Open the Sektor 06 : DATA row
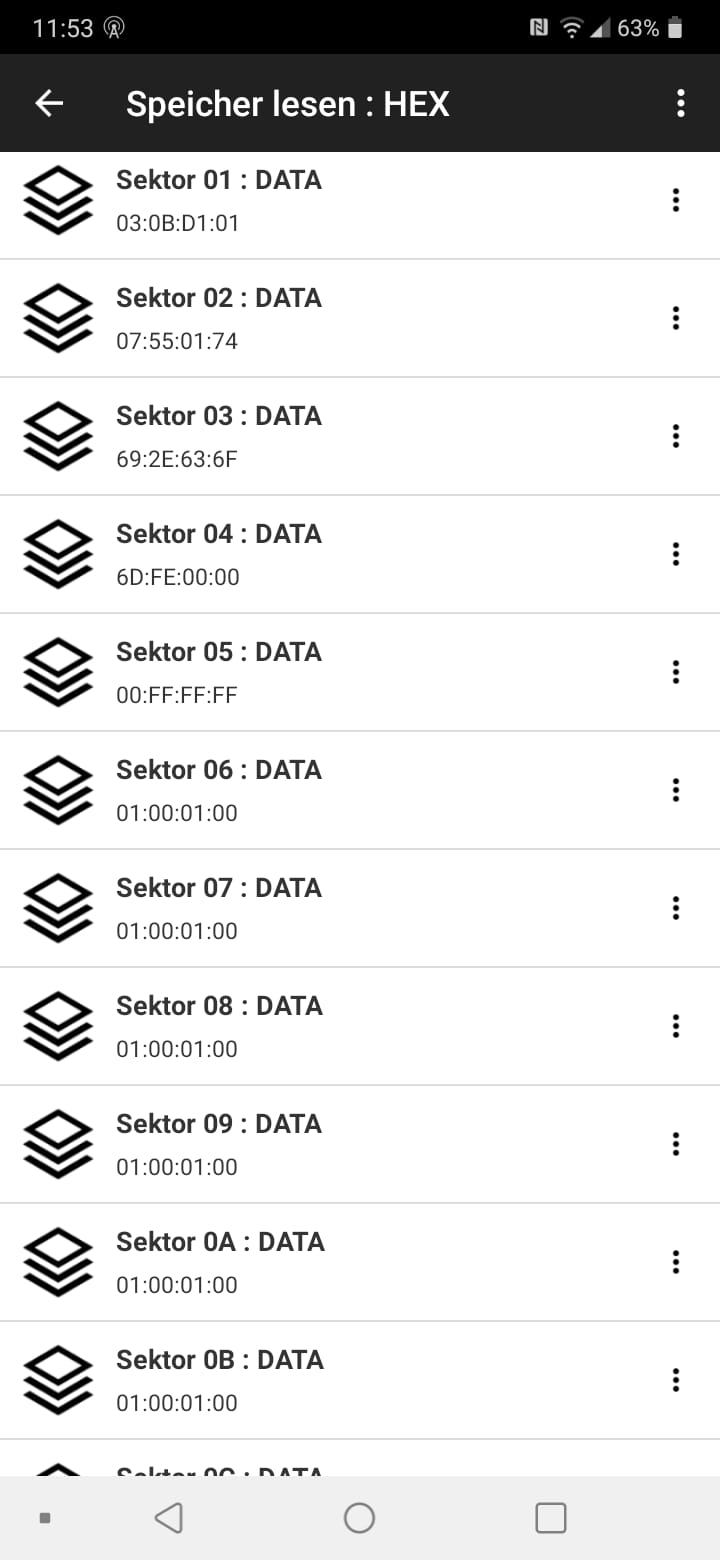 tap(300, 790)
